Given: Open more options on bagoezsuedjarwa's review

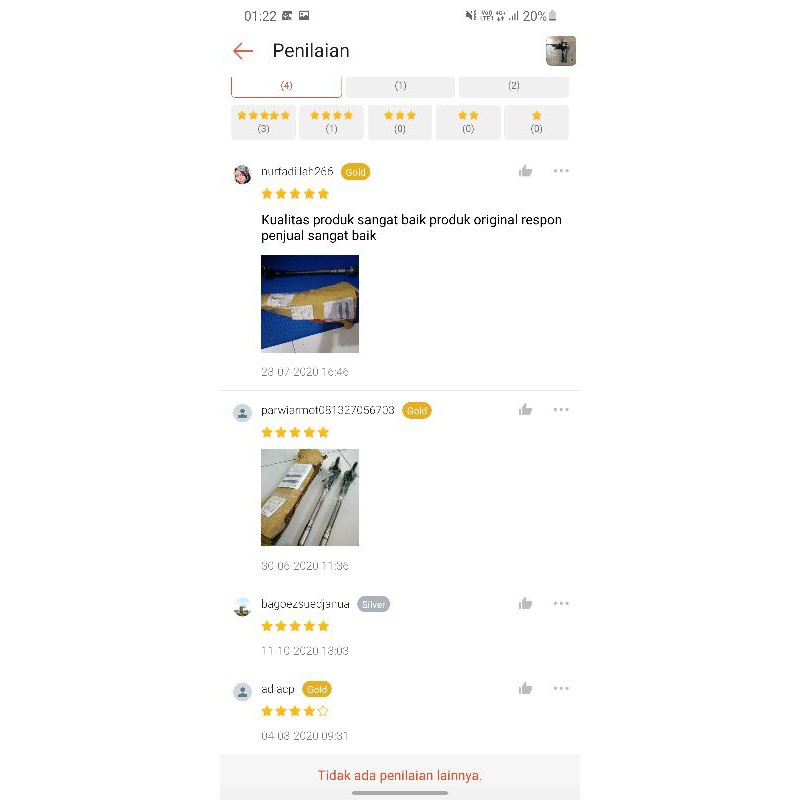Looking at the screenshot, I should pyautogui.click(x=561, y=604).
